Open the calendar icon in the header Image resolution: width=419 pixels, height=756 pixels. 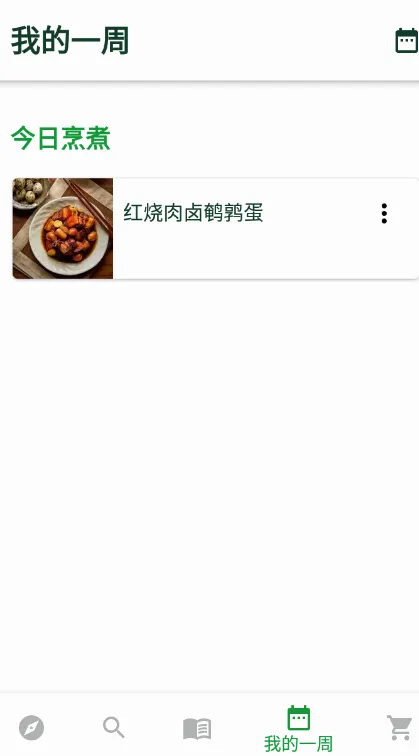406,40
